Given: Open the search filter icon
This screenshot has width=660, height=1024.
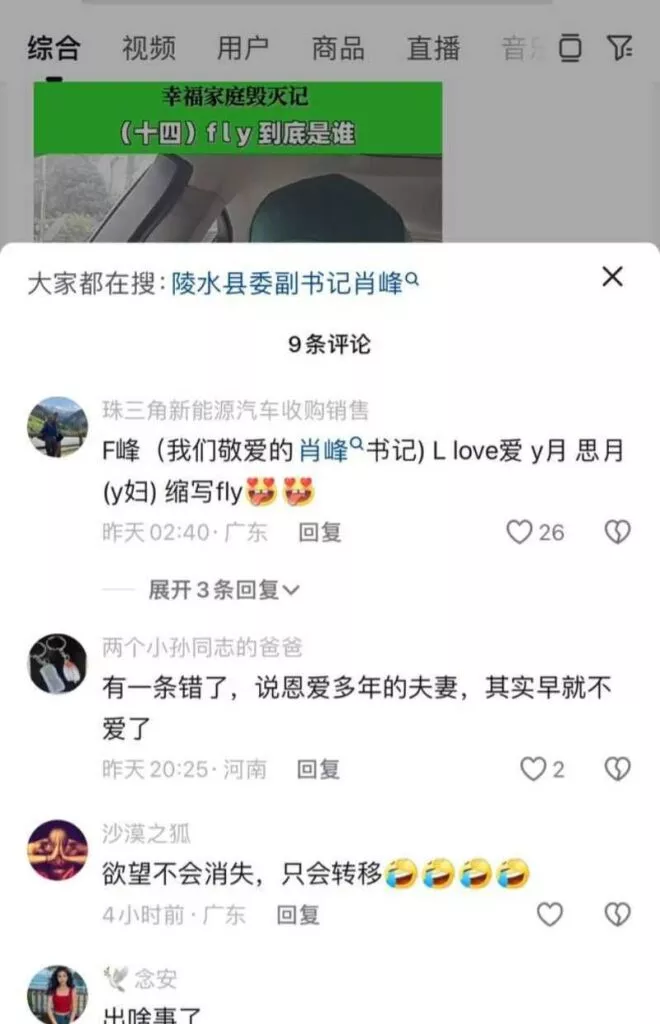Looking at the screenshot, I should pos(620,48).
